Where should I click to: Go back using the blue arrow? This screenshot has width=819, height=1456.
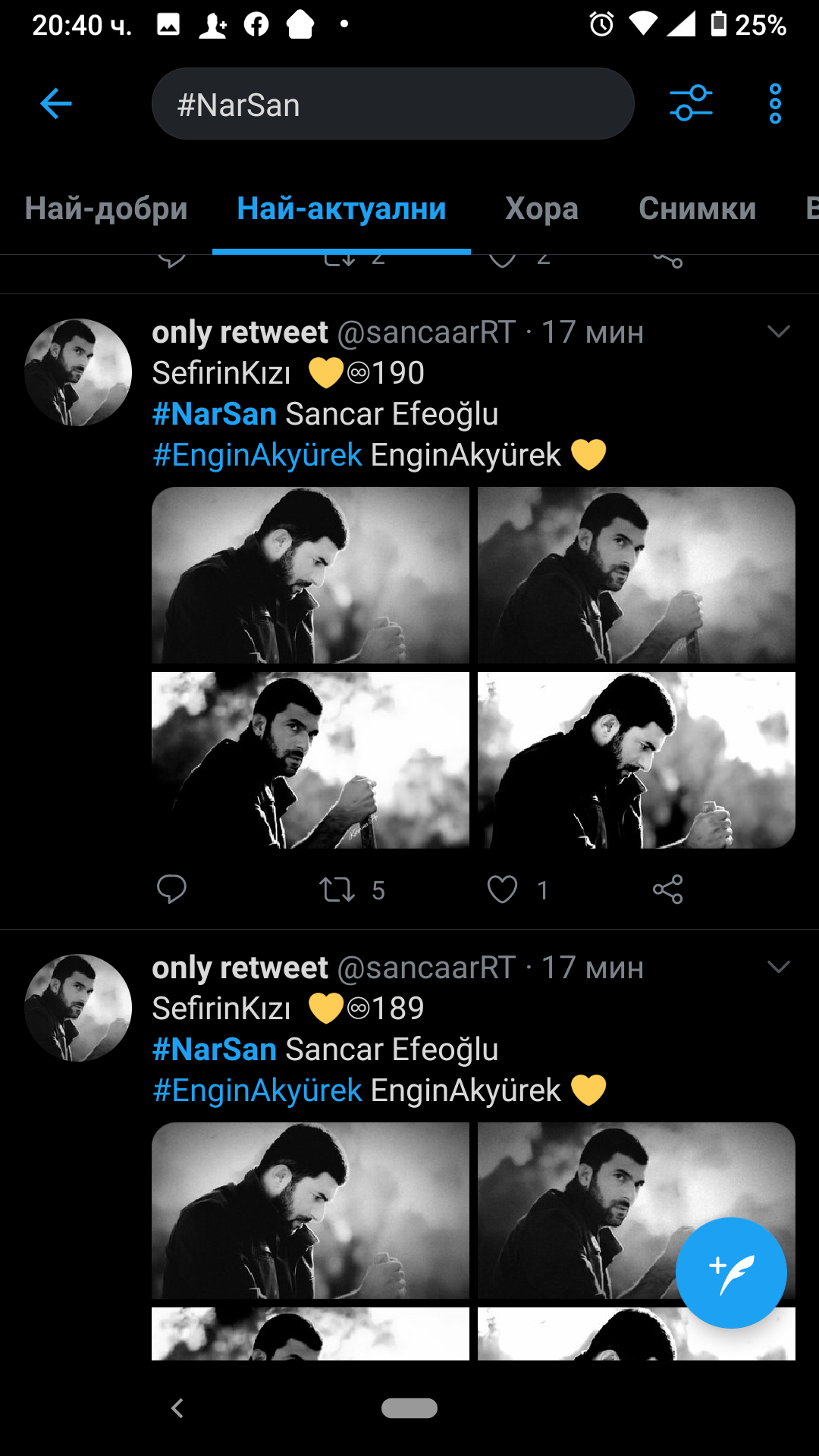(56, 104)
